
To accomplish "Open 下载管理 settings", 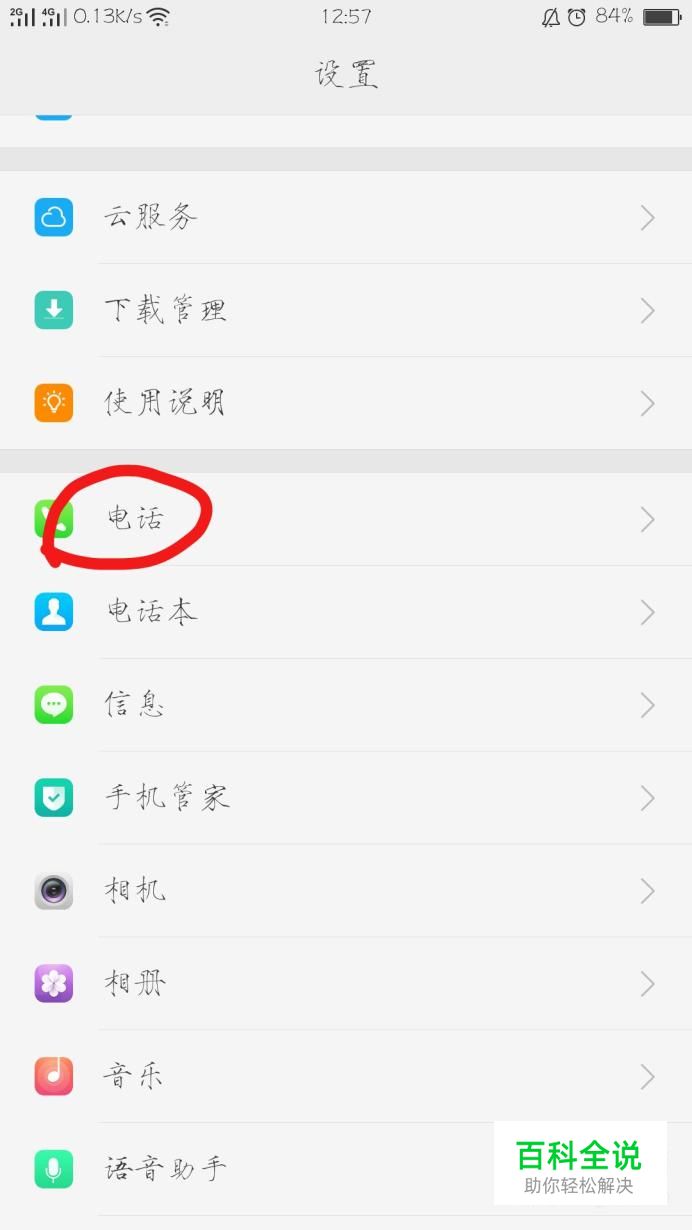I will 345,310.
